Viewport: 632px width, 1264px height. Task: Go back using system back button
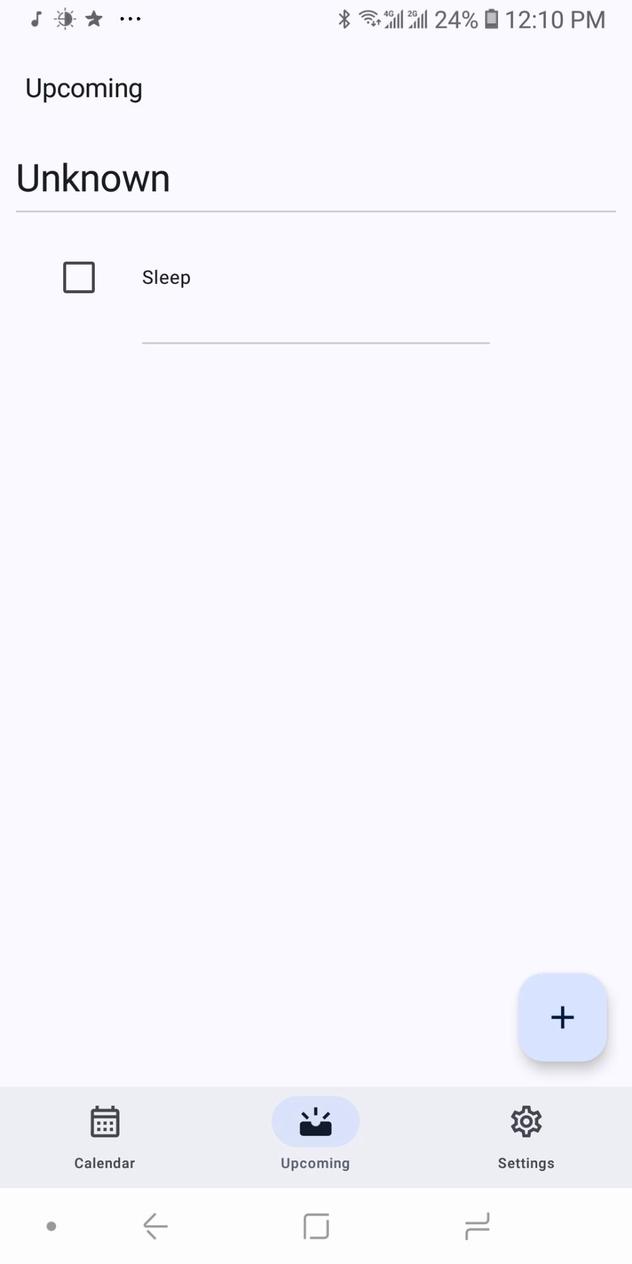click(x=155, y=1226)
